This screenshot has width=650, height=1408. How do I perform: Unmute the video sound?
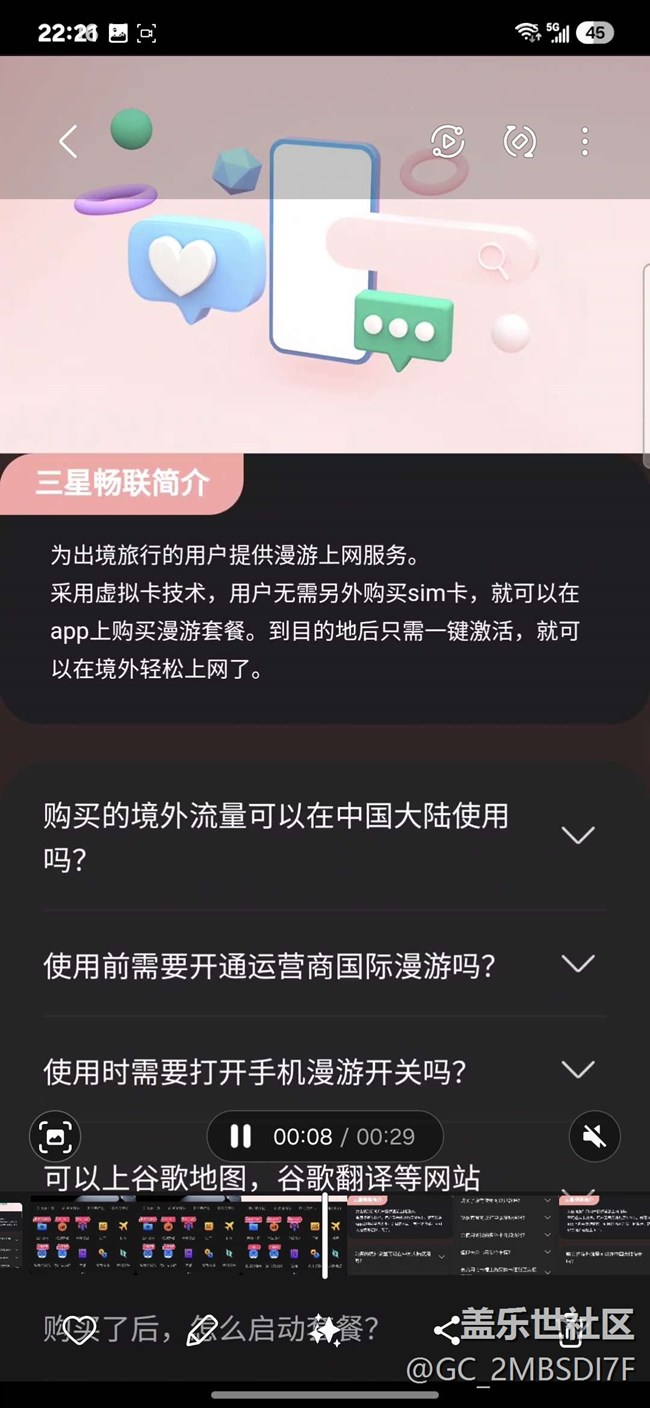tap(595, 1136)
